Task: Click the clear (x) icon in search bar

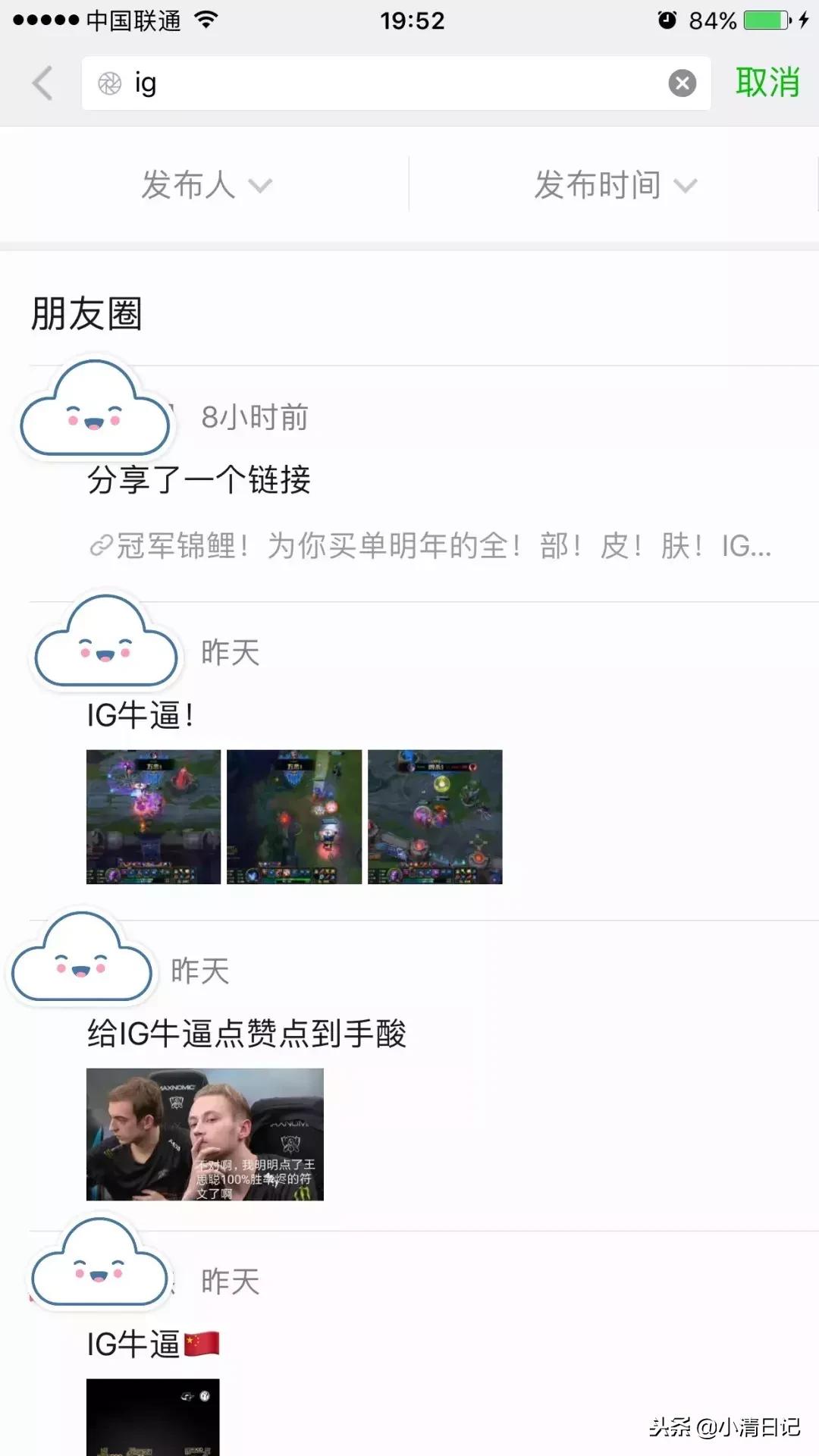Action: 680,83
